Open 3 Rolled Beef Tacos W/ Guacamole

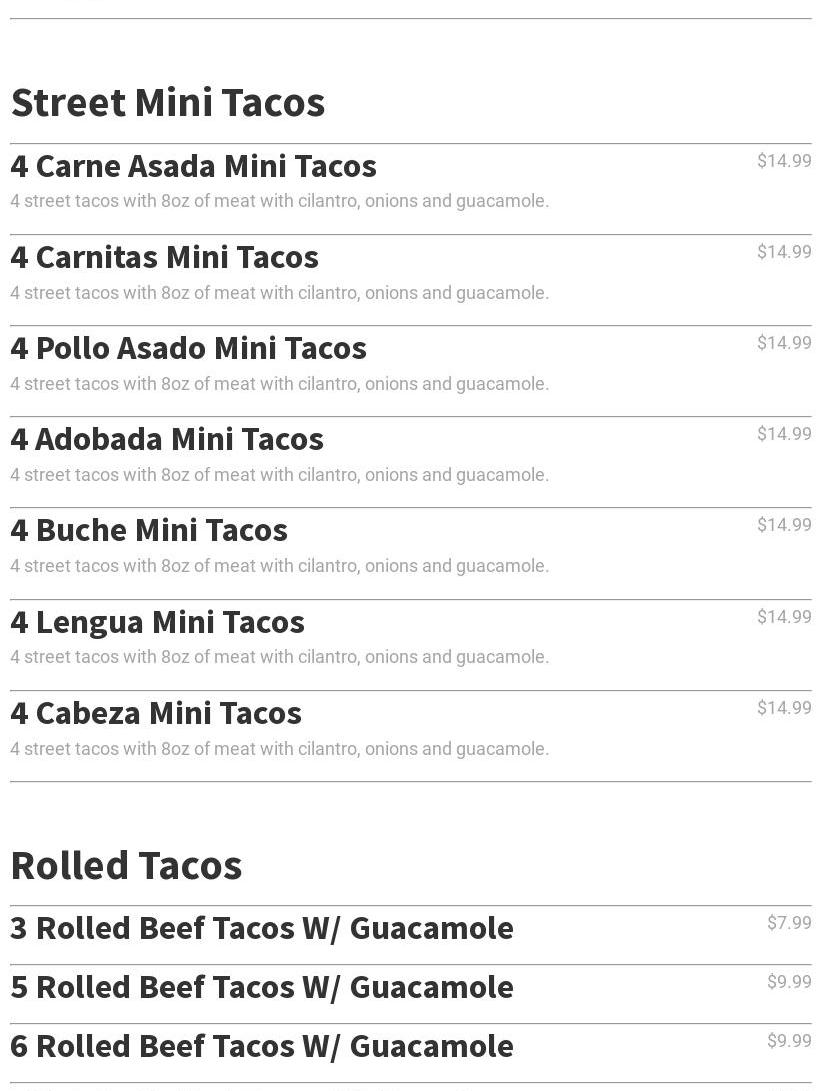tap(262, 928)
